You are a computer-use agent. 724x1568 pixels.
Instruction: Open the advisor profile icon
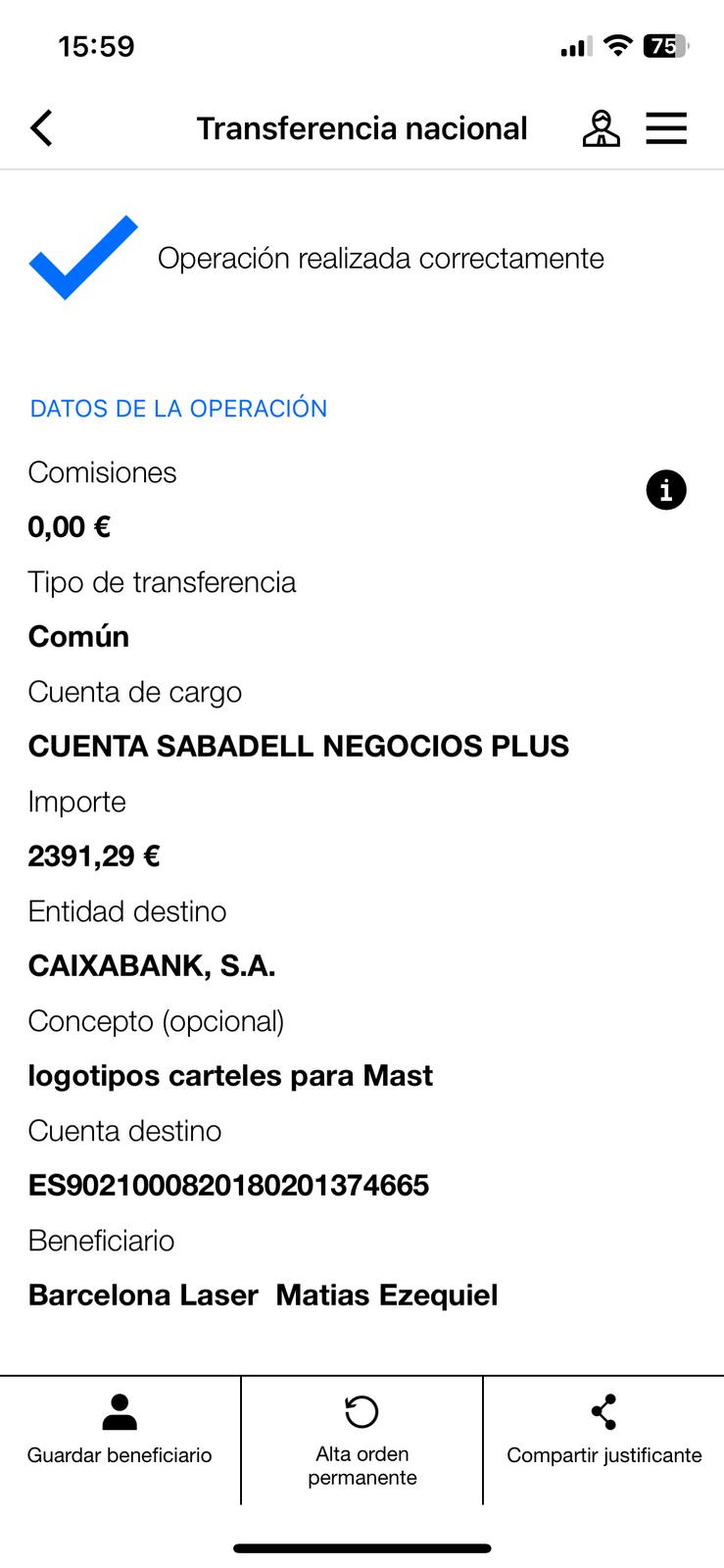(x=601, y=128)
